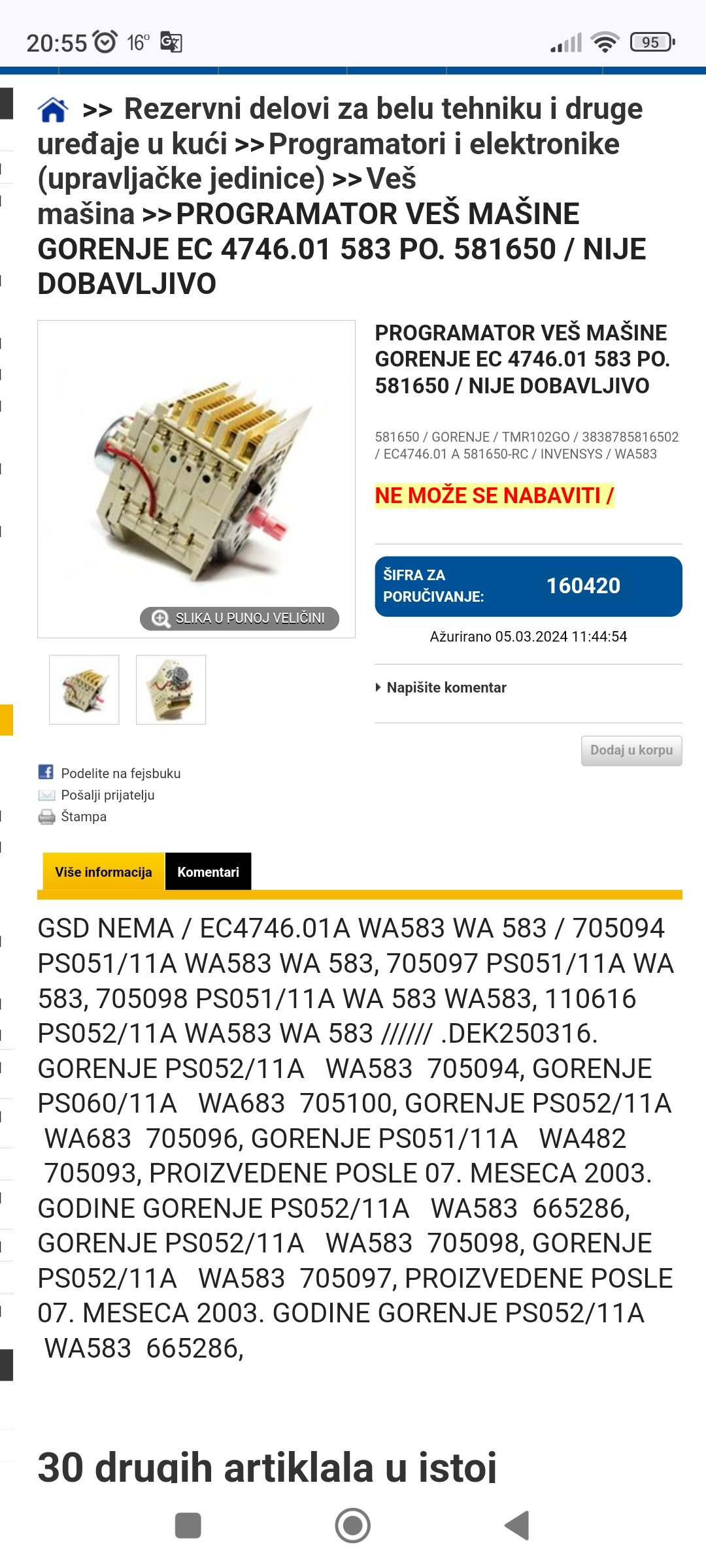706x1568 pixels.
Task: Select the first product thumbnail
Action: pos(84,690)
